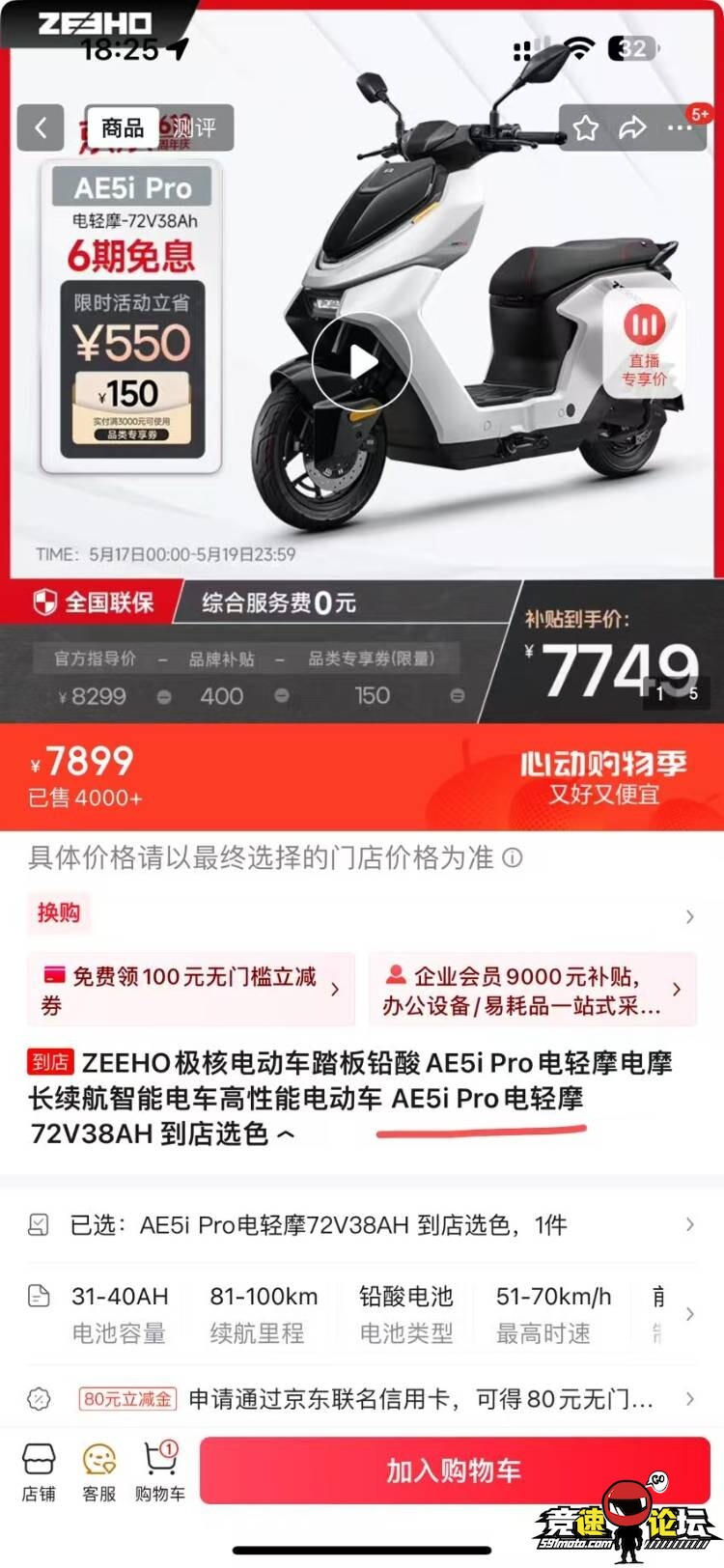Share this product
This screenshot has width=724, height=1568.
tap(632, 127)
